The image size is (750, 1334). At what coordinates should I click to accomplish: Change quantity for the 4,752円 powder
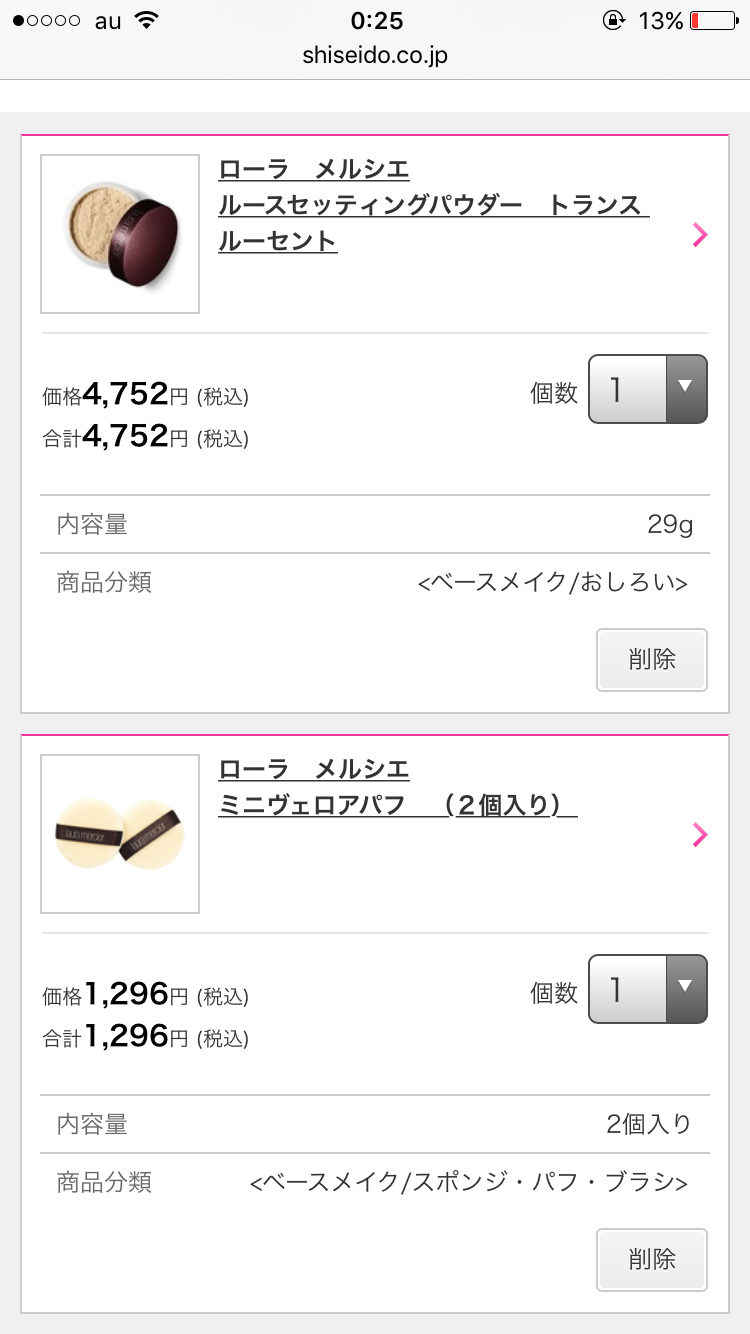[x=648, y=389]
